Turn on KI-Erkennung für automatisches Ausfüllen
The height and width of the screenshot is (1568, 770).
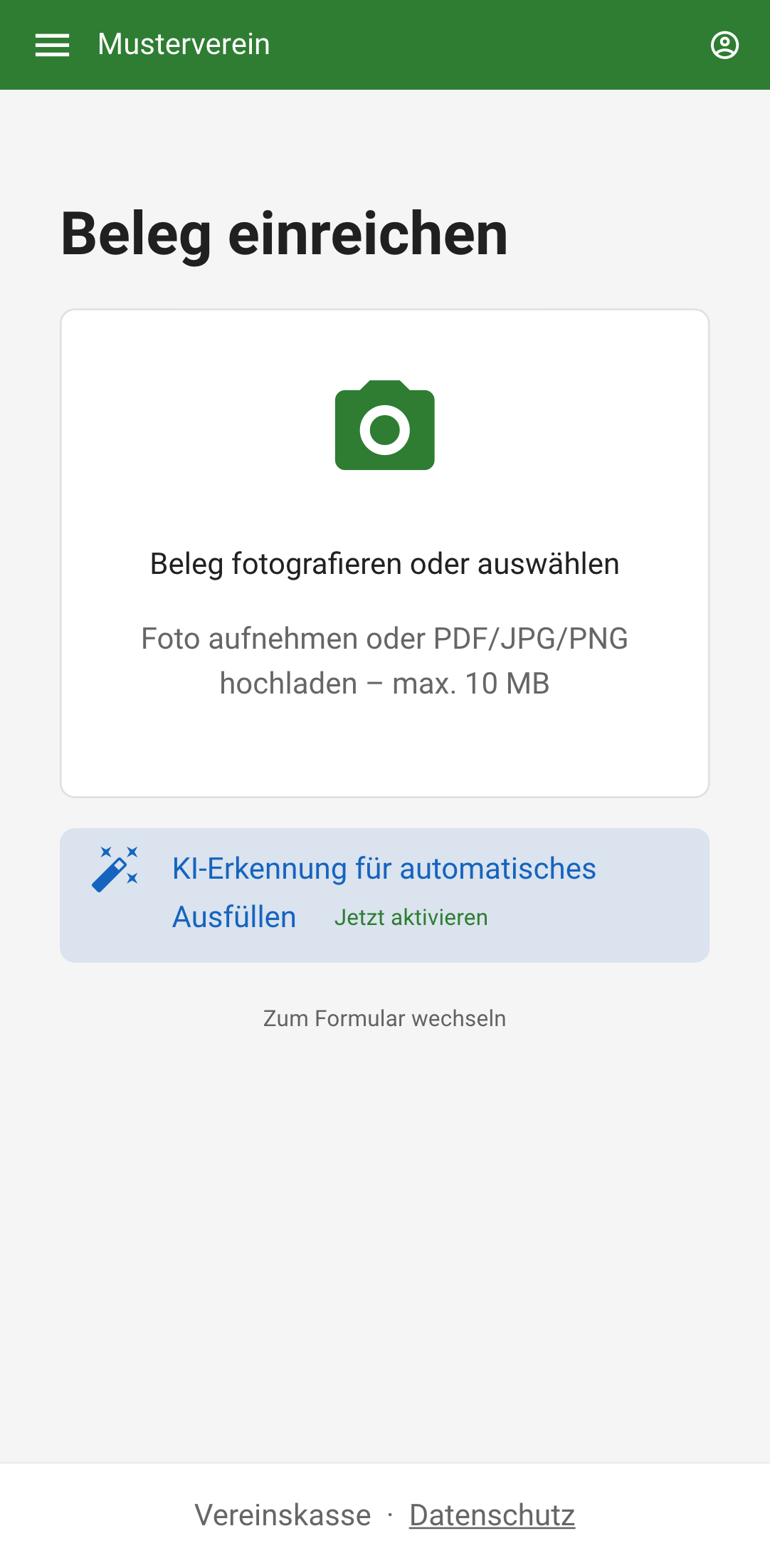pyautogui.click(x=410, y=917)
